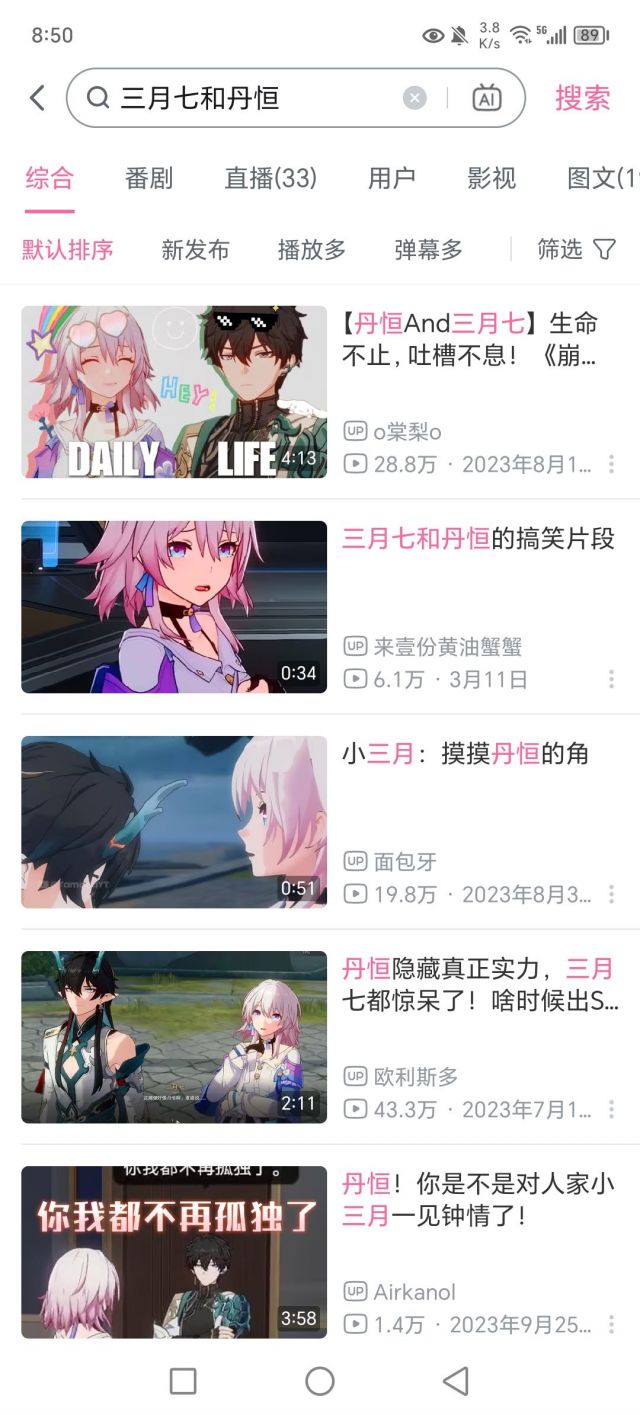Go back using the top-left arrow

37,98
